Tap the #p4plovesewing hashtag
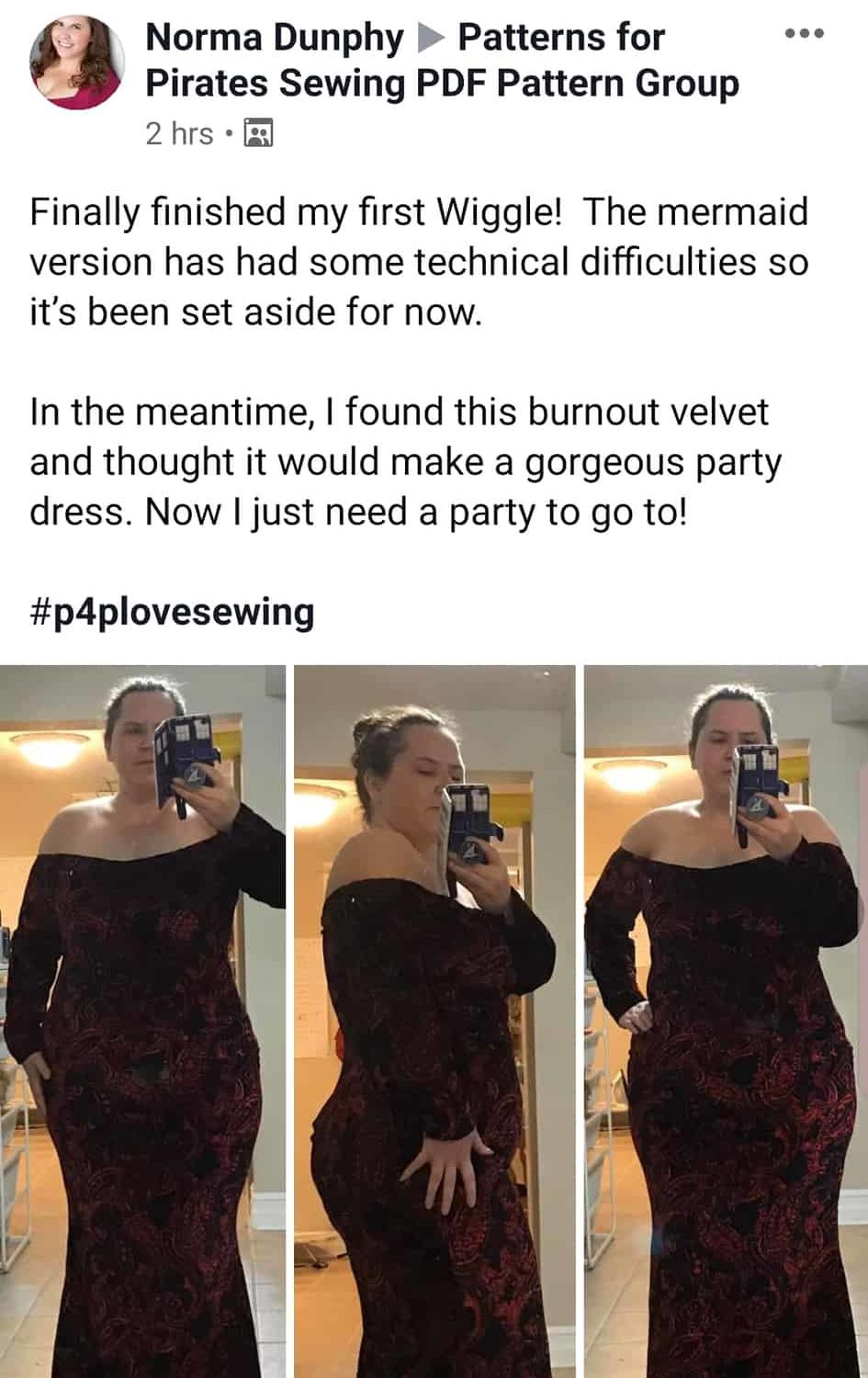Viewport: 868px width, 1378px height. click(x=172, y=612)
